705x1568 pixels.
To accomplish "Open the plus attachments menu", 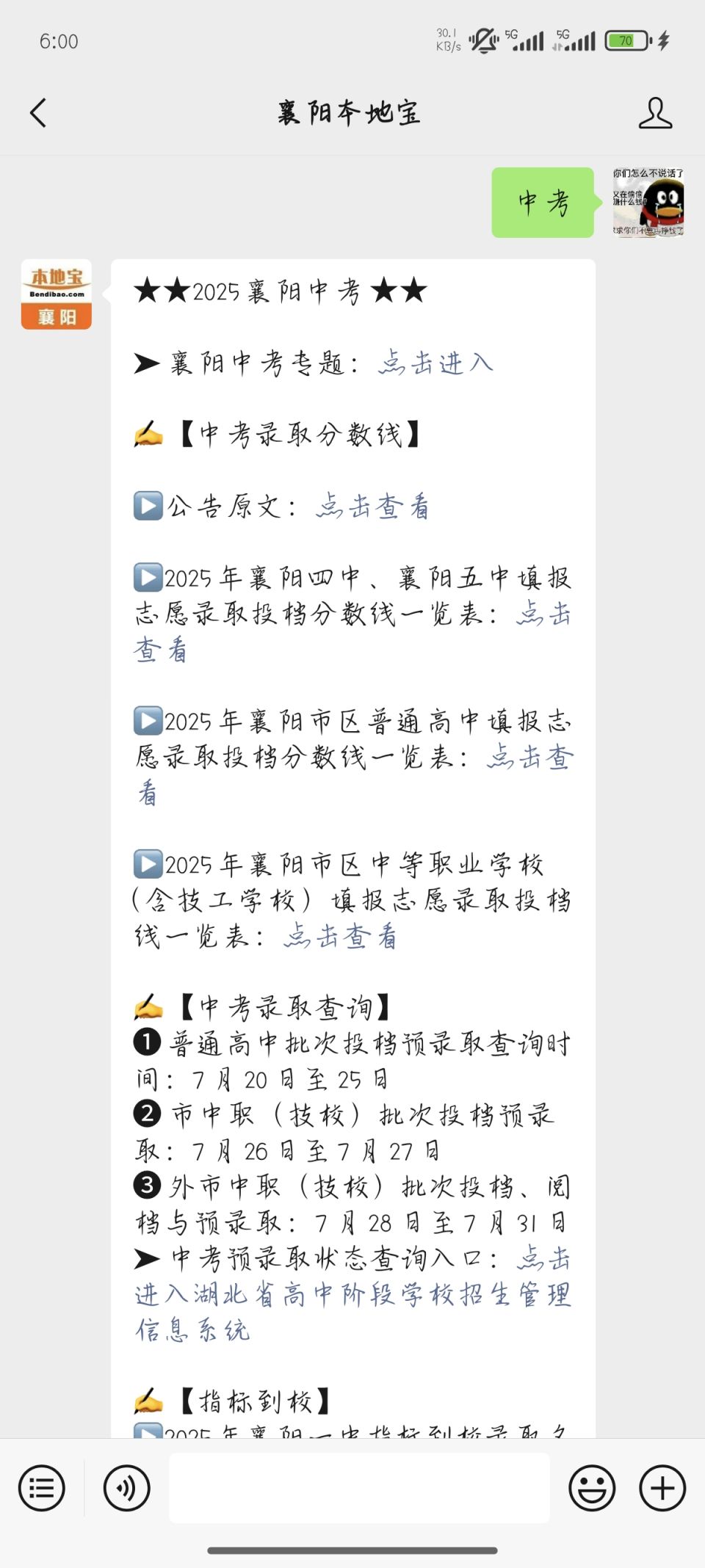I will pos(662,1488).
